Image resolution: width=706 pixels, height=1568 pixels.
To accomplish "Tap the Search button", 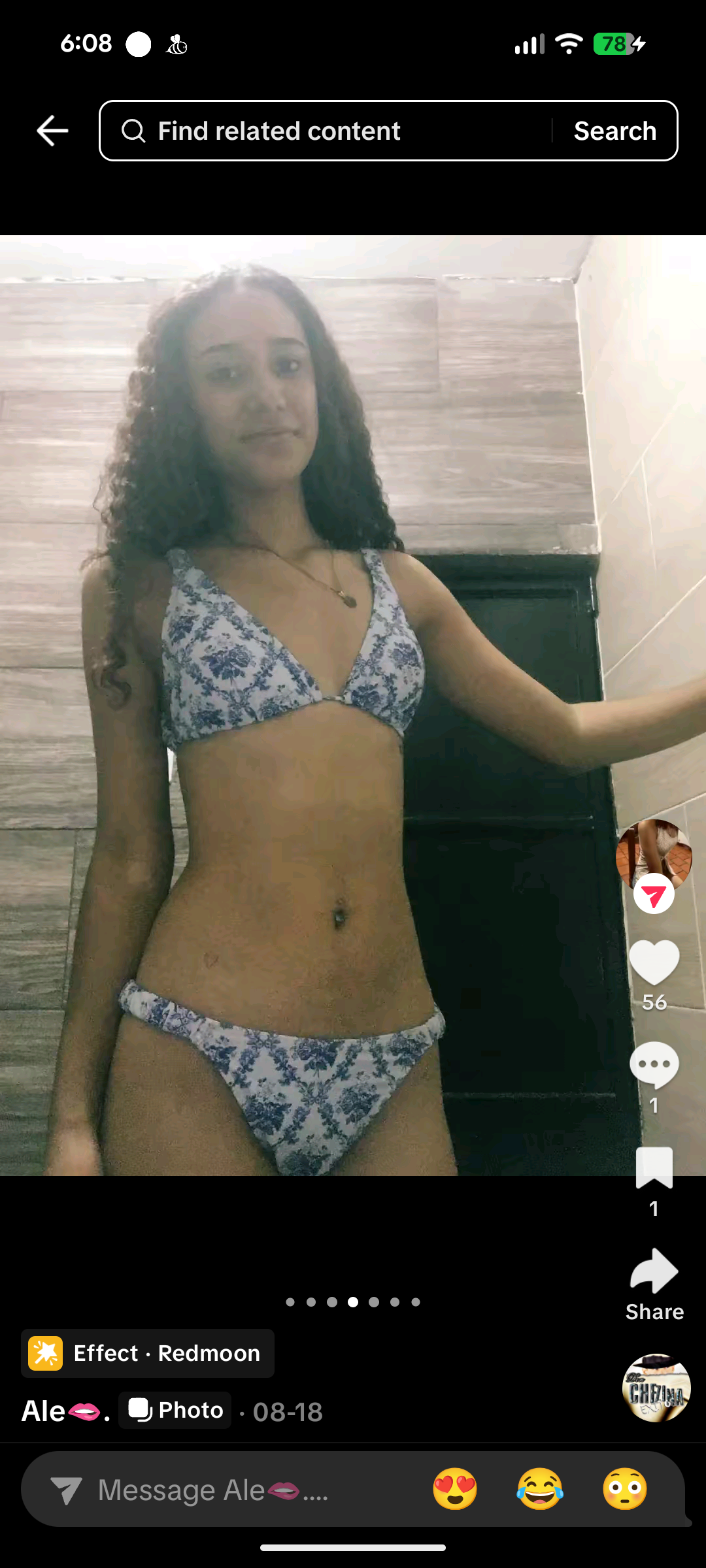I will point(614,131).
